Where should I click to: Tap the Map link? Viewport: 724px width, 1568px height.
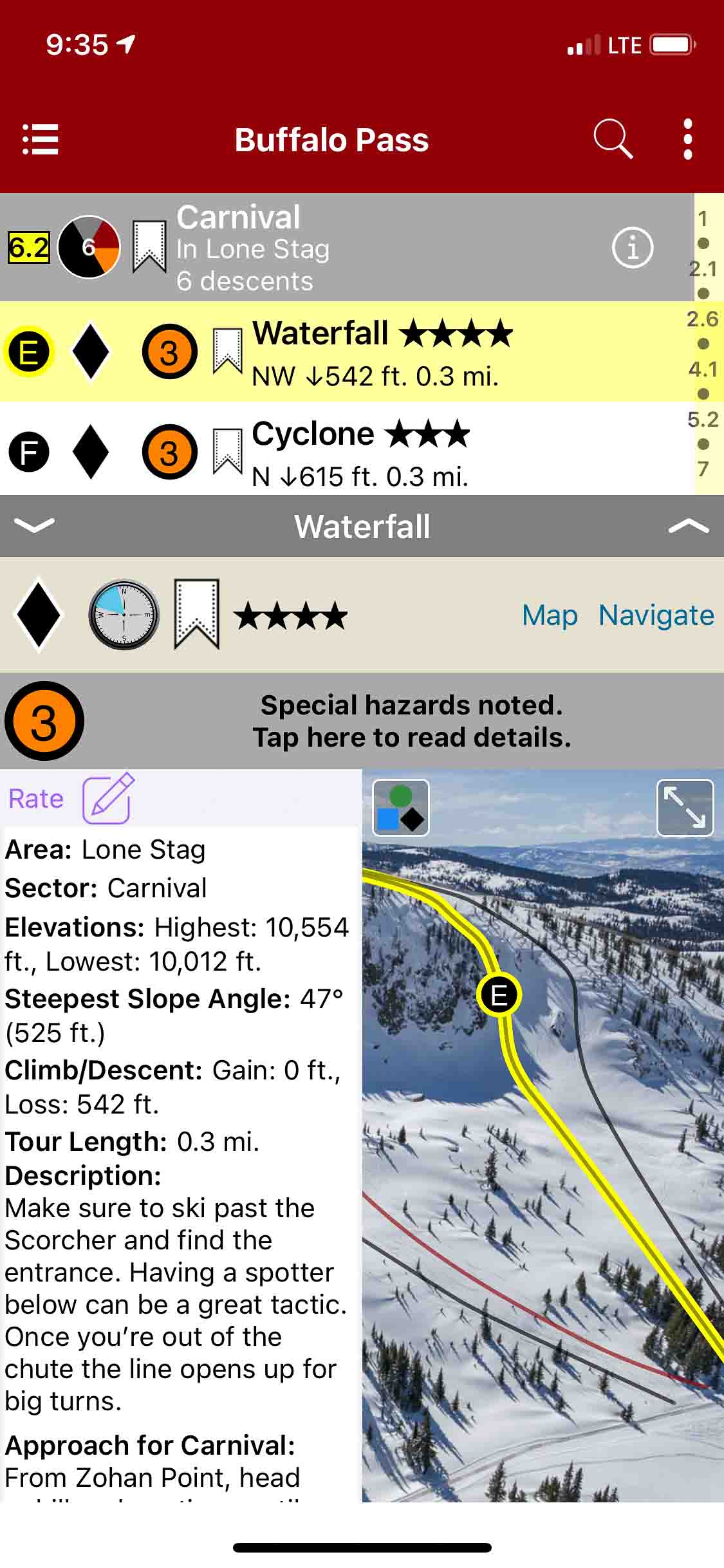pos(549,615)
